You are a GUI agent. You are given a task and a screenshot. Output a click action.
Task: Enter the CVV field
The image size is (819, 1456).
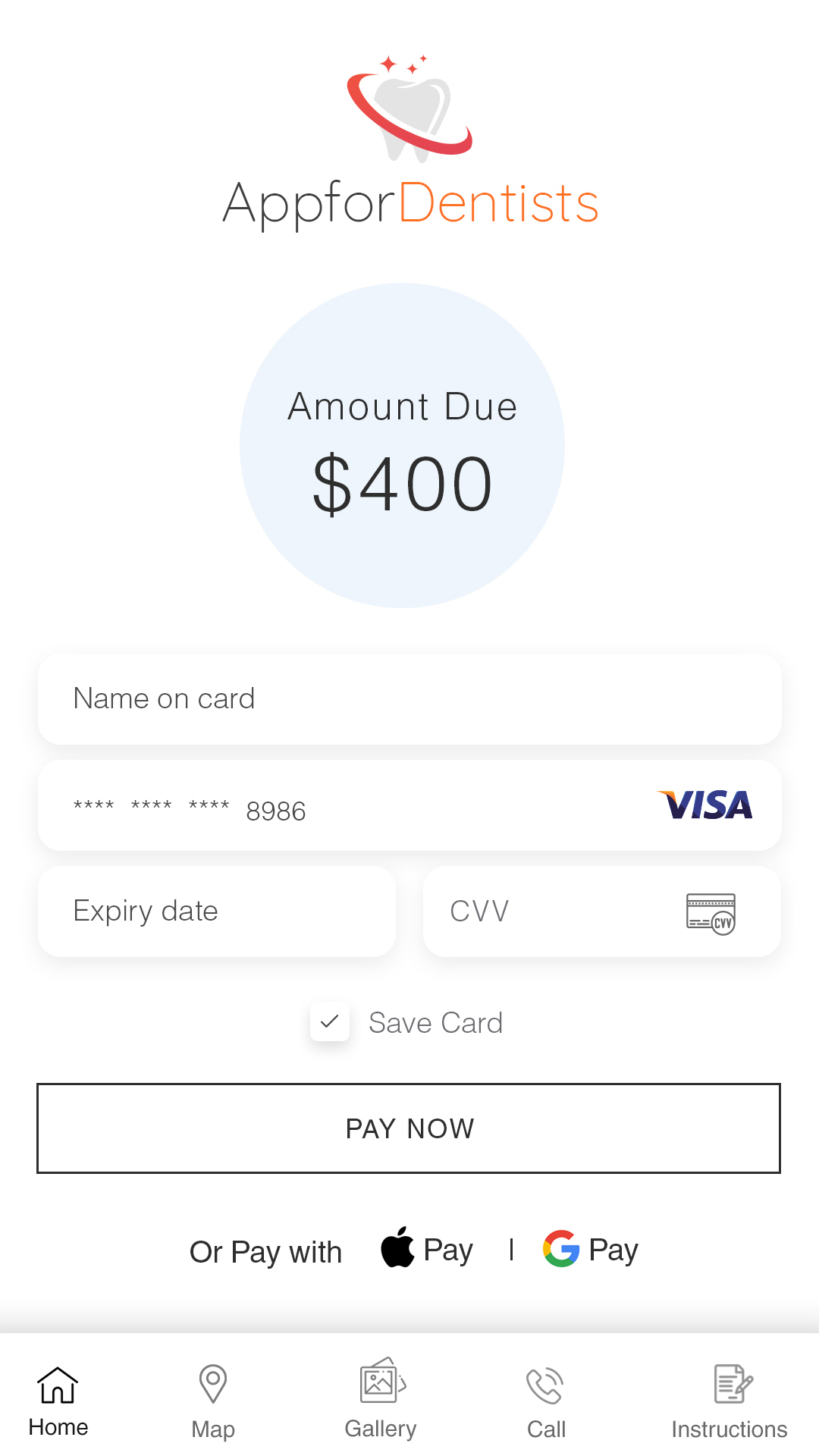click(x=602, y=911)
